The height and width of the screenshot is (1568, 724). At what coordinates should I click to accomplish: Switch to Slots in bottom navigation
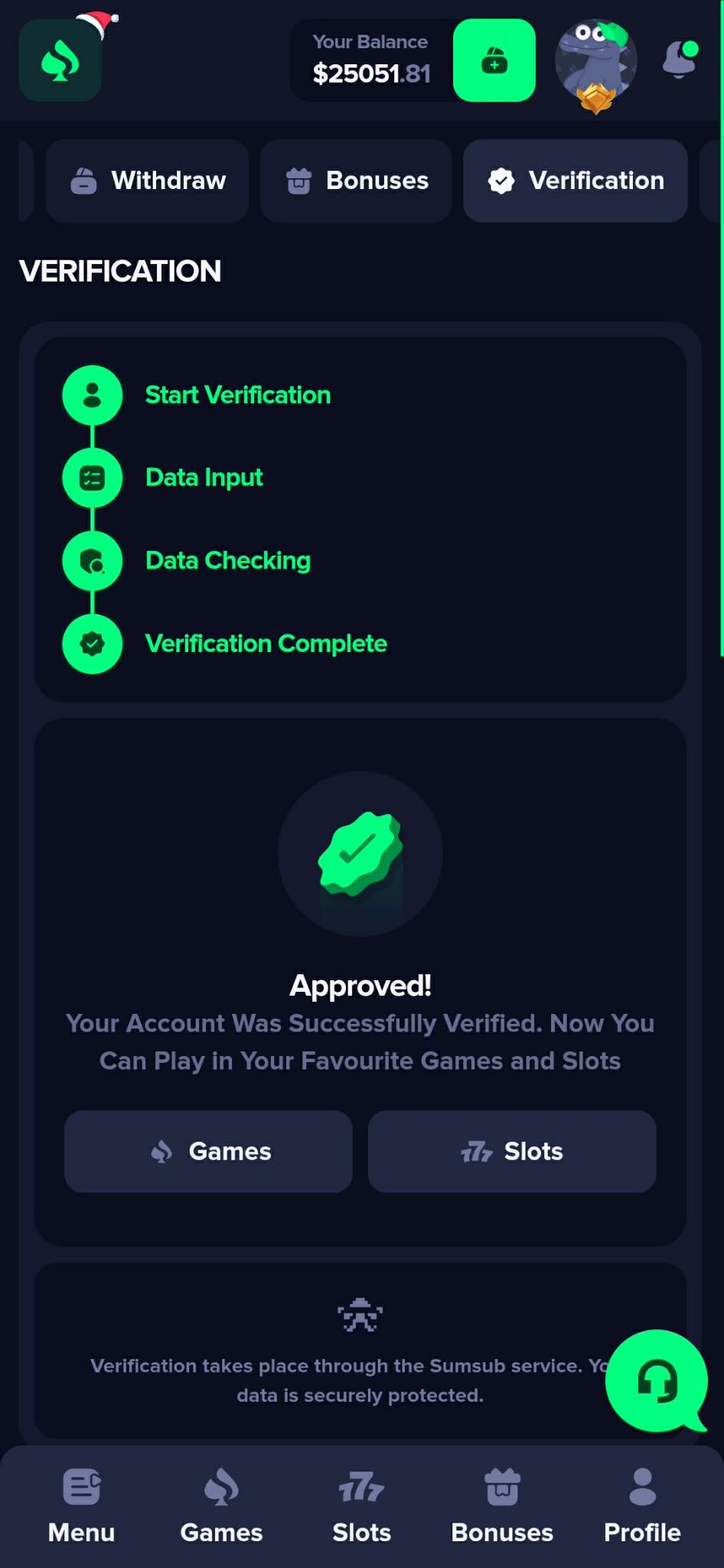(361, 1504)
